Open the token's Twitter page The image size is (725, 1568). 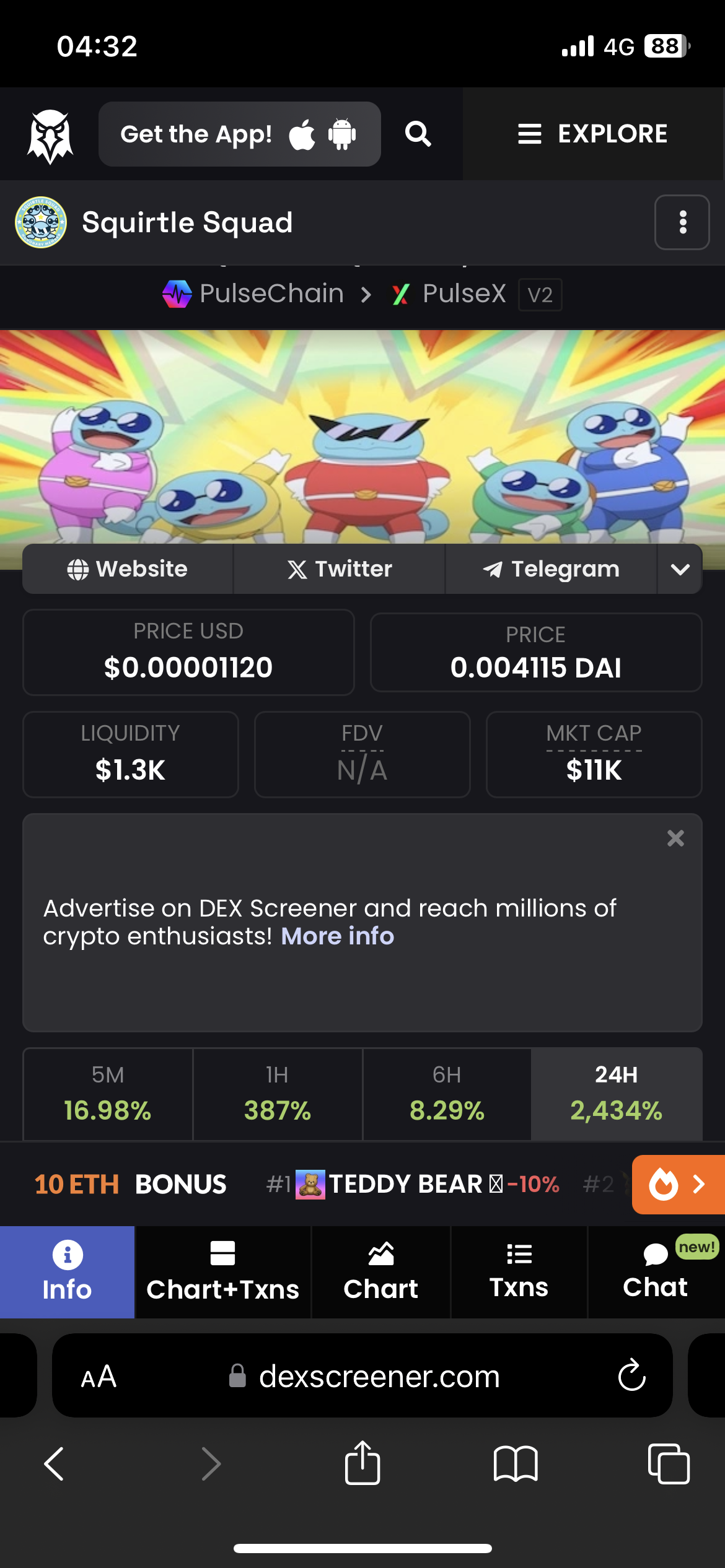[340, 569]
